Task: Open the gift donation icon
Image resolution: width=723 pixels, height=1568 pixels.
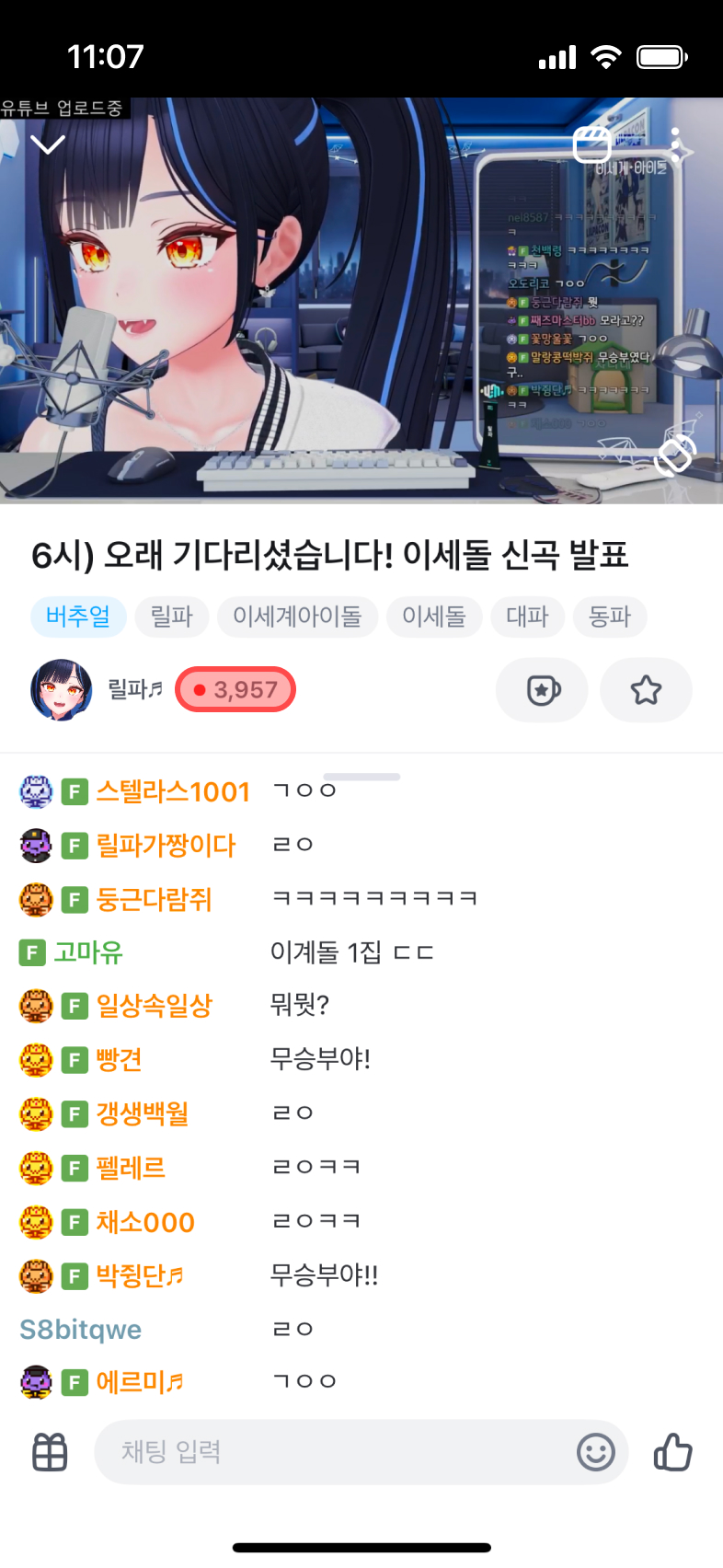Action: coord(50,1453)
